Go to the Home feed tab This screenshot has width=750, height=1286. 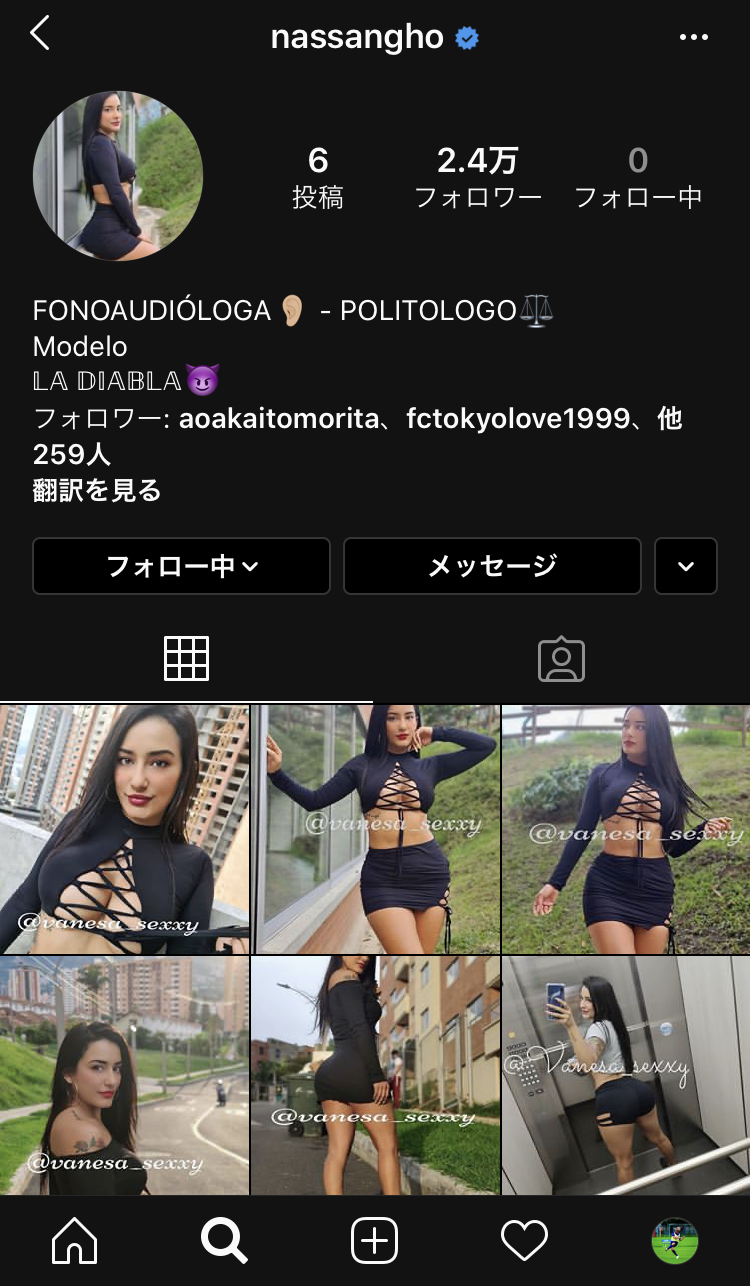pos(75,1242)
